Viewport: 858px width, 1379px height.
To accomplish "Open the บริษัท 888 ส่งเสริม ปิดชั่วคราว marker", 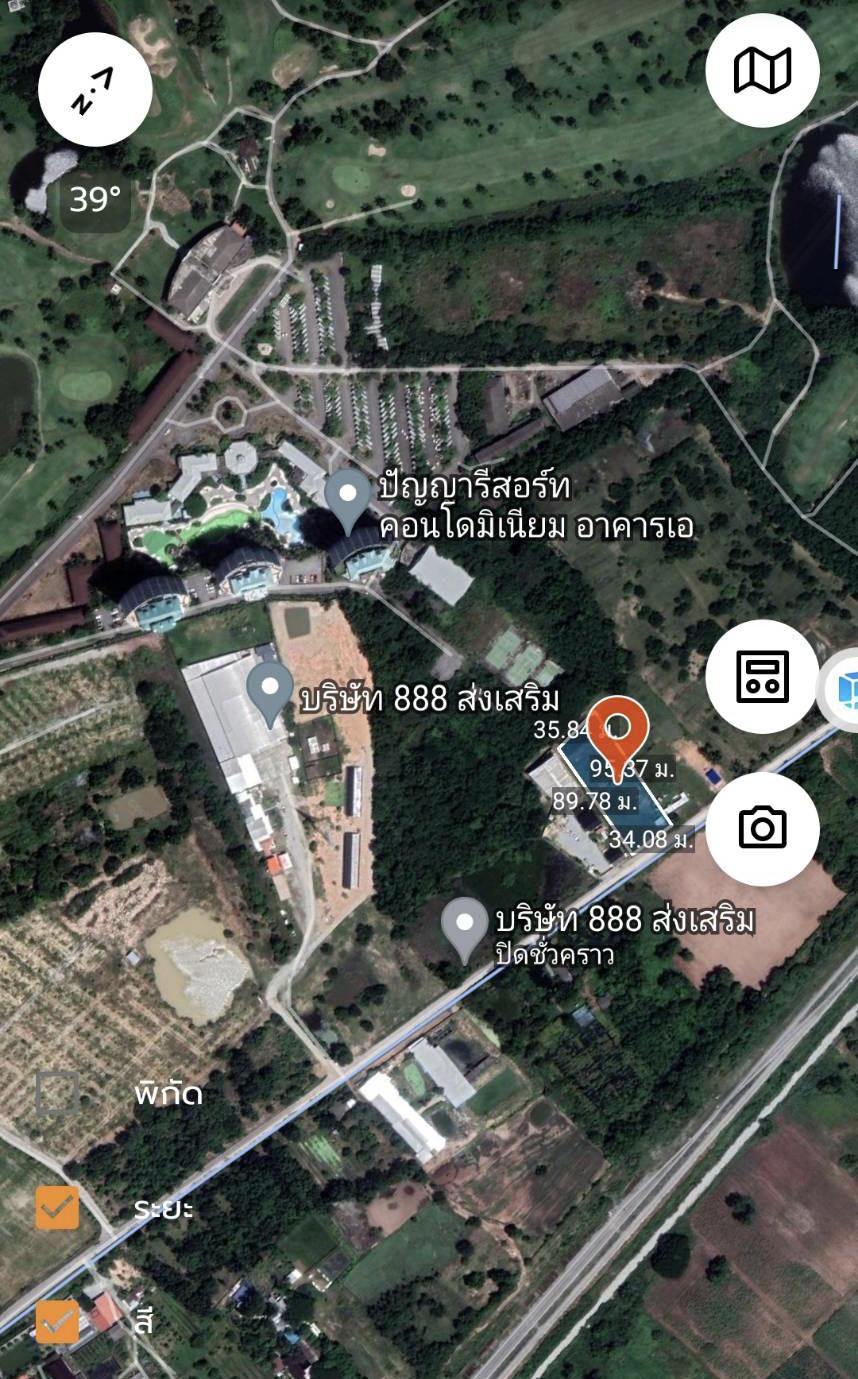I will click(465, 930).
